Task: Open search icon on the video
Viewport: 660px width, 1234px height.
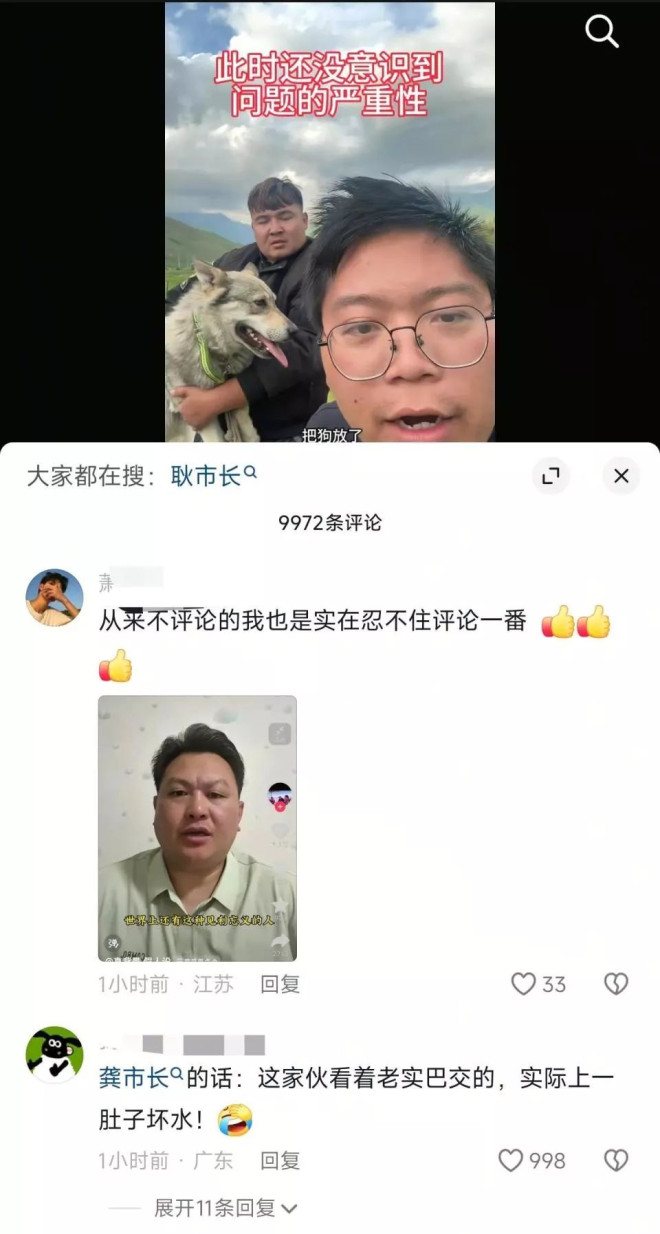Action: [602, 32]
